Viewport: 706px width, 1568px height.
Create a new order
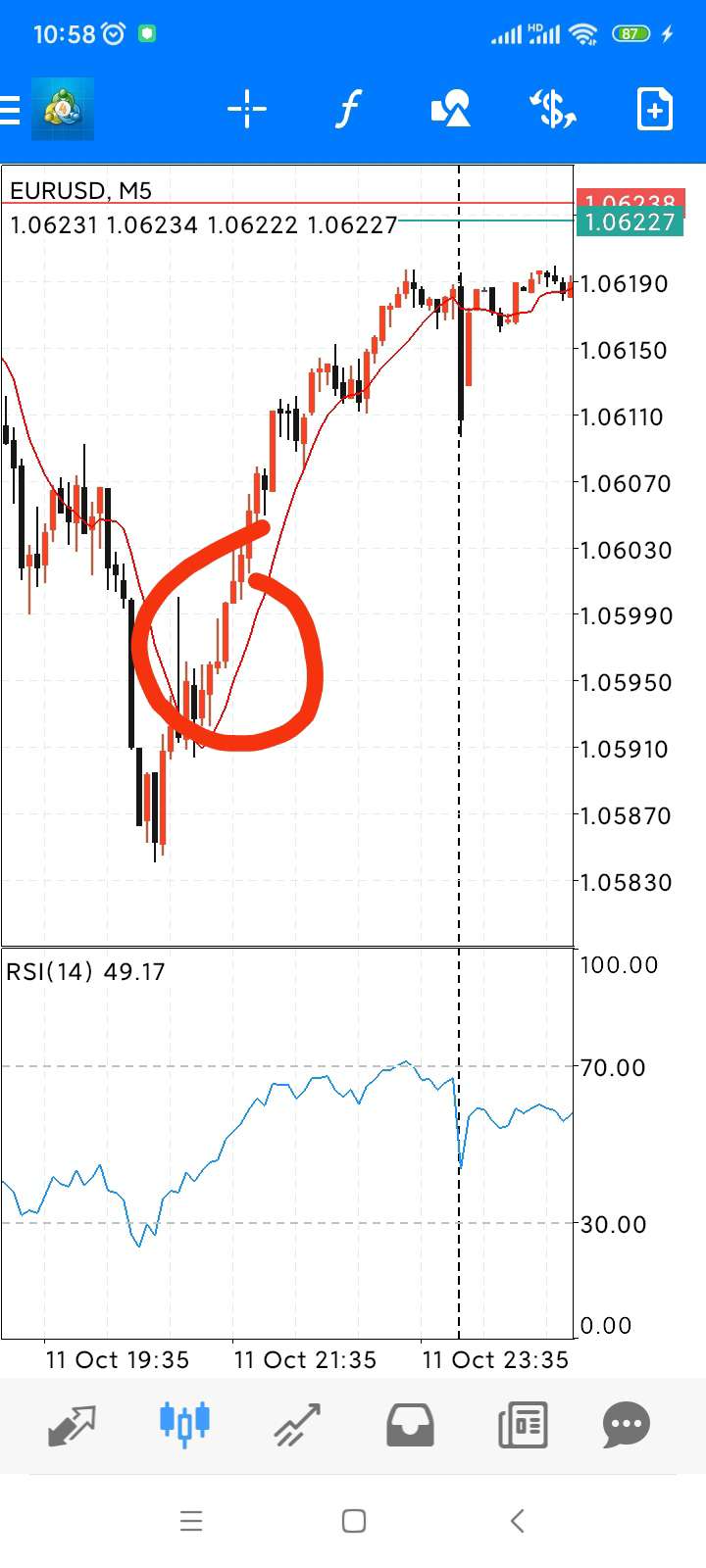tap(654, 109)
